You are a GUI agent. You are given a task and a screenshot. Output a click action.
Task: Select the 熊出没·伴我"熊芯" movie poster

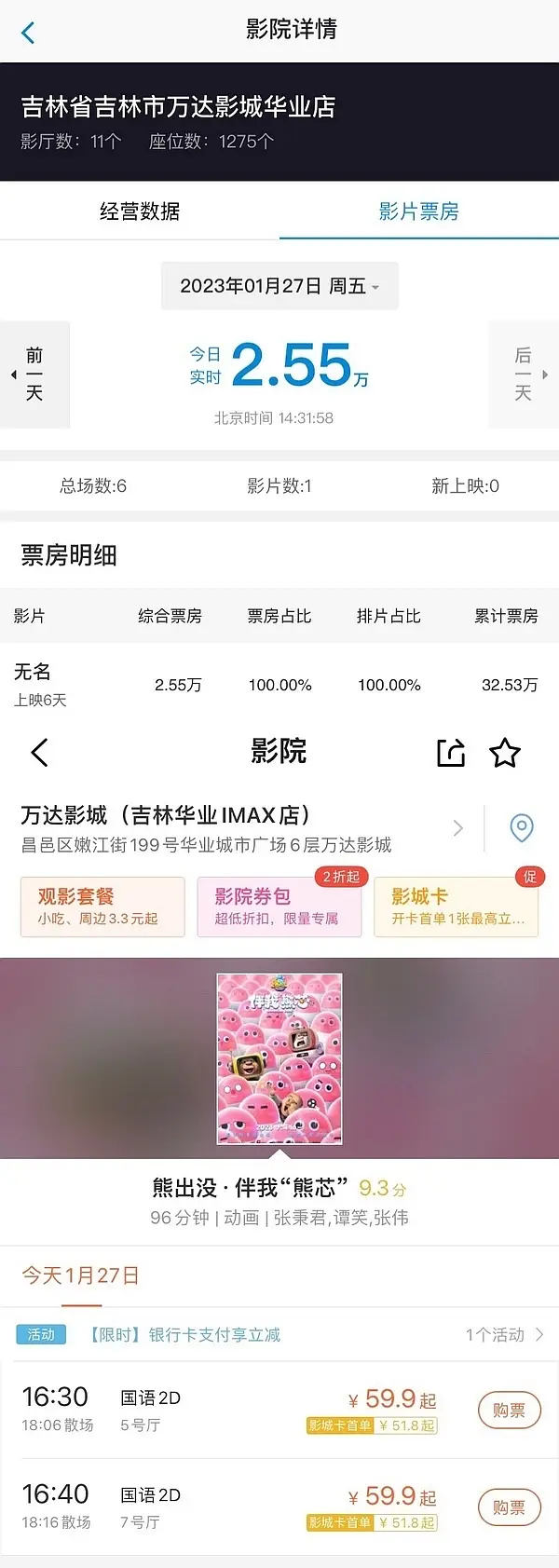point(279,1058)
